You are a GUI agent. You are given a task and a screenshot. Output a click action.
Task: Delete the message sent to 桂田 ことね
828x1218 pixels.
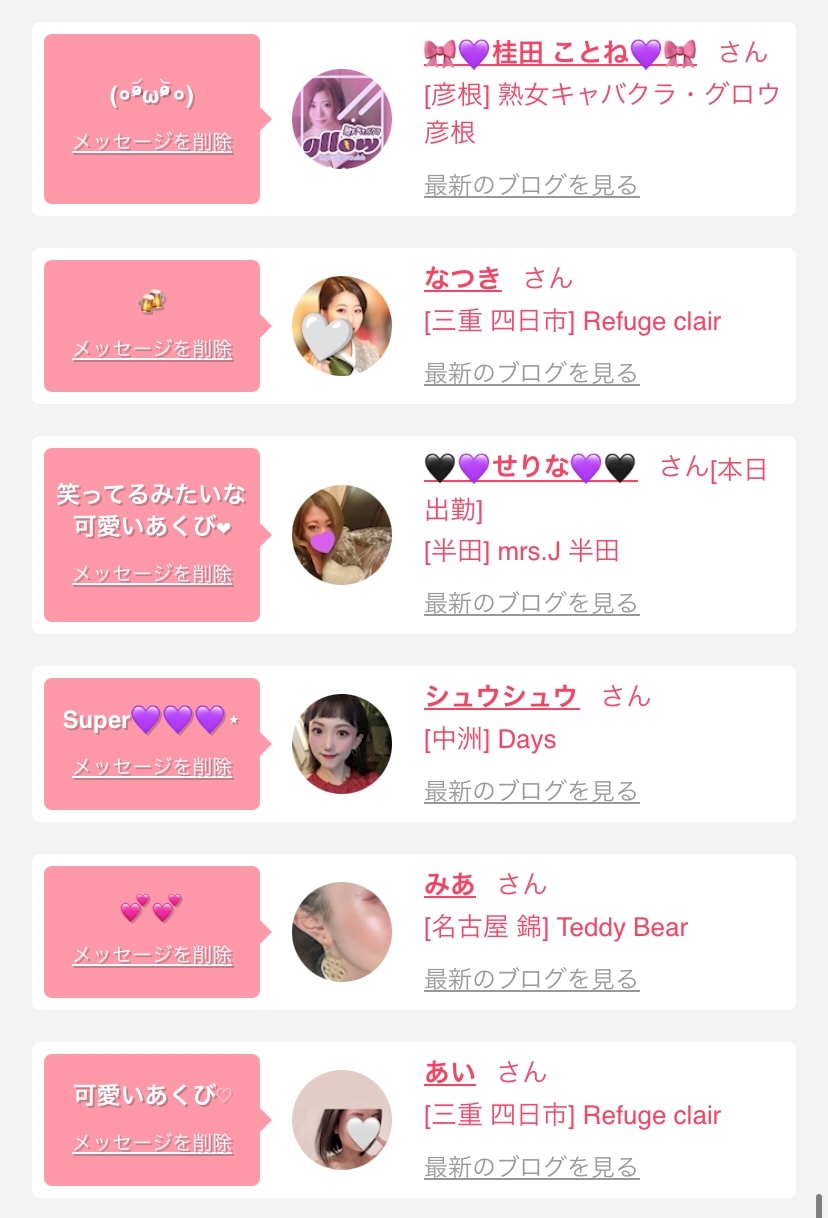click(152, 143)
